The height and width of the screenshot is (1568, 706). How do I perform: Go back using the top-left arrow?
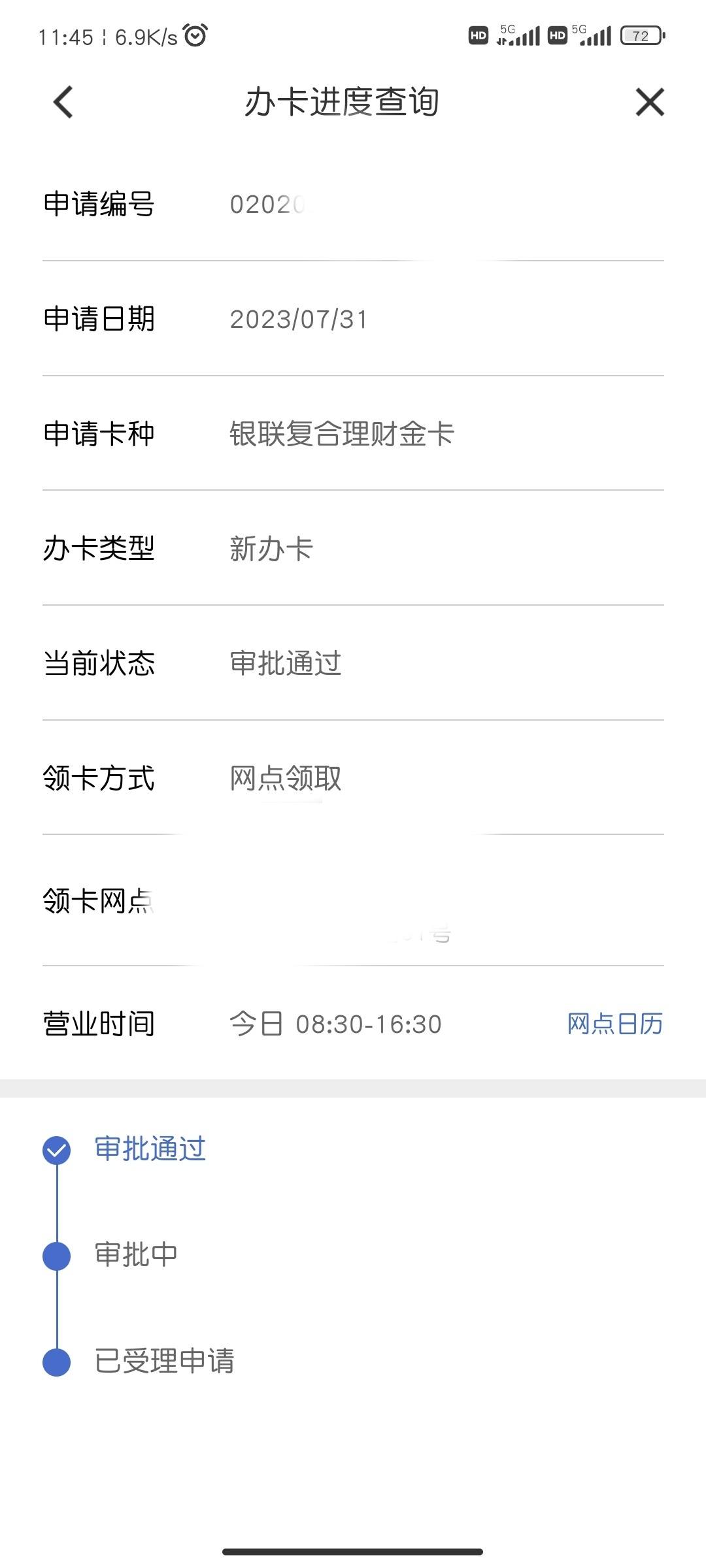coord(63,103)
